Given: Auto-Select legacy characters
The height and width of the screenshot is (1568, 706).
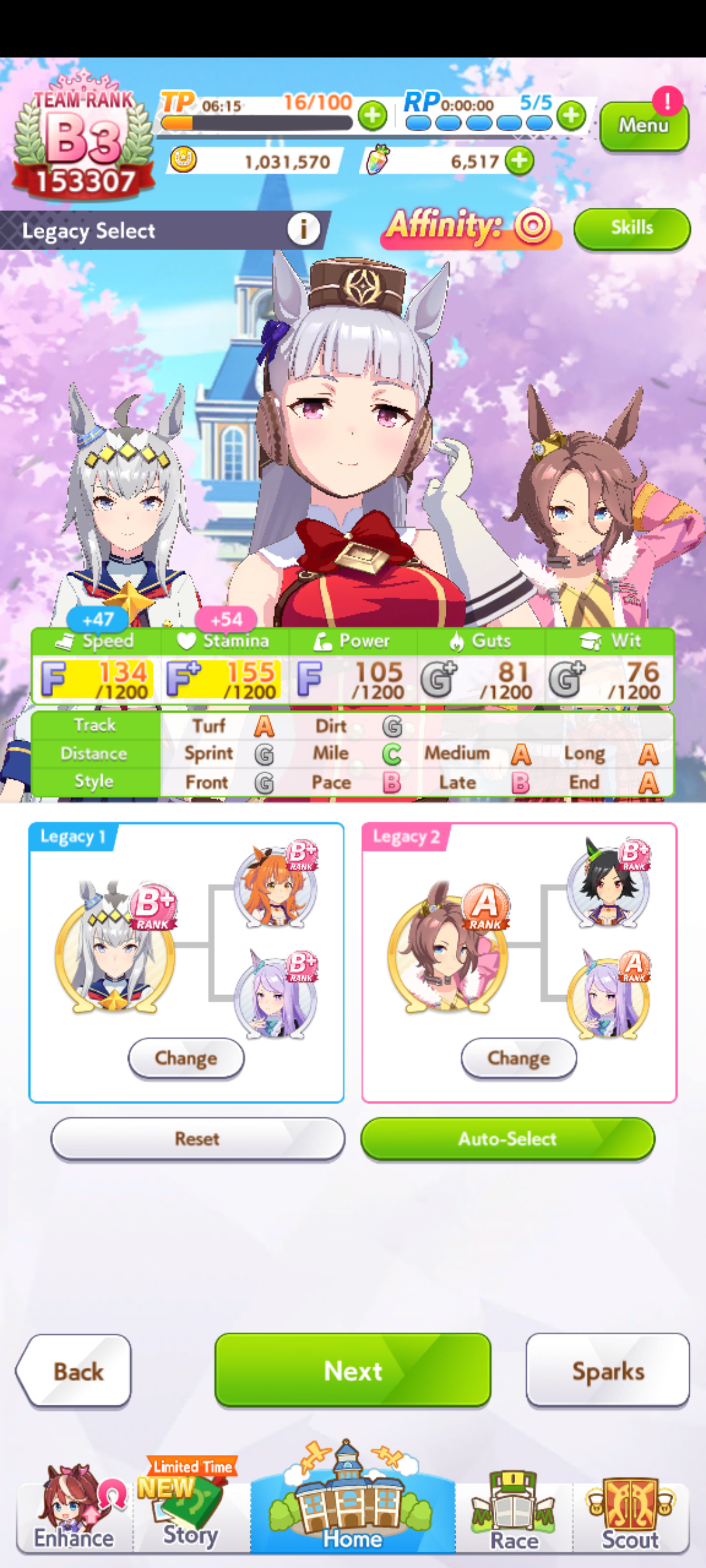Looking at the screenshot, I should (507, 1139).
